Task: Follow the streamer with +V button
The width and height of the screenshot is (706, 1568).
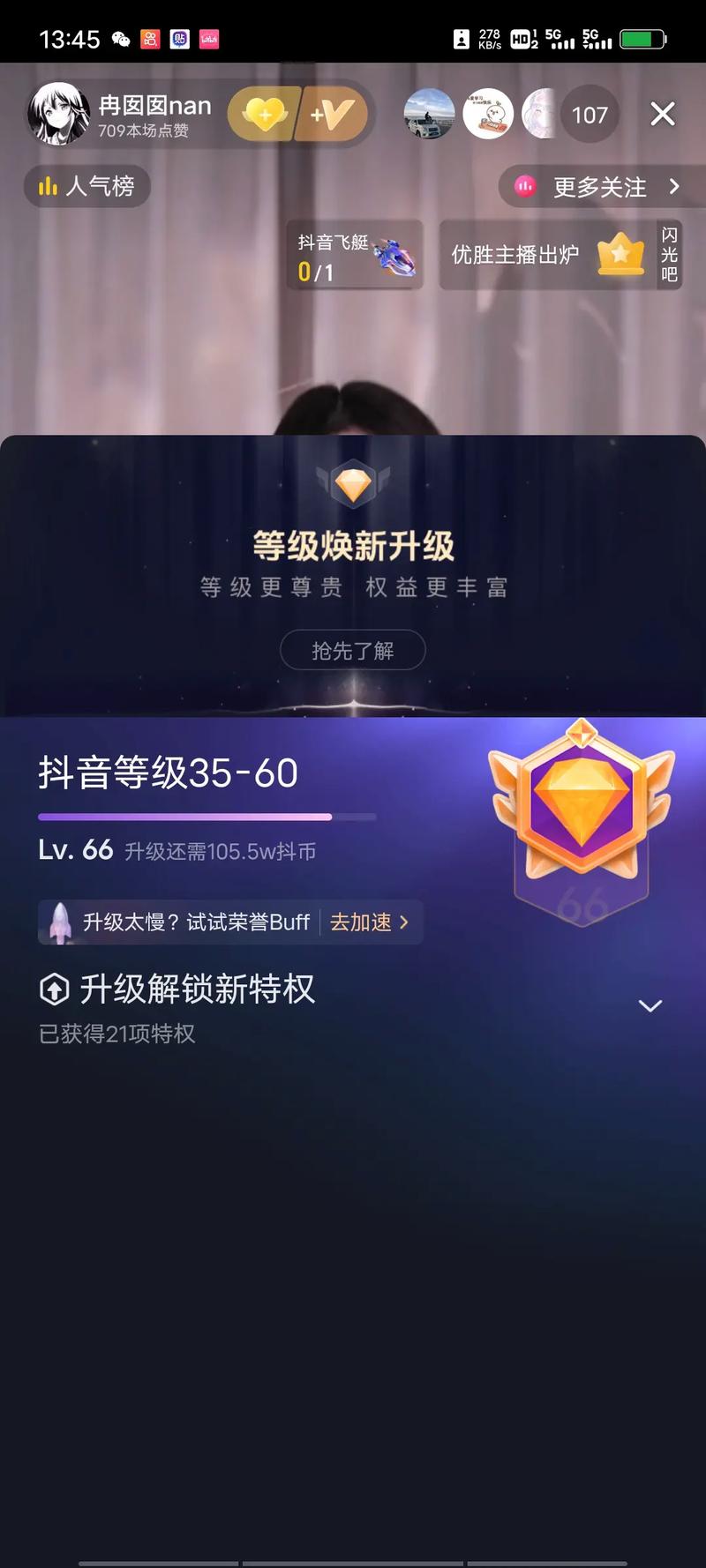Action: pos(331,115)
